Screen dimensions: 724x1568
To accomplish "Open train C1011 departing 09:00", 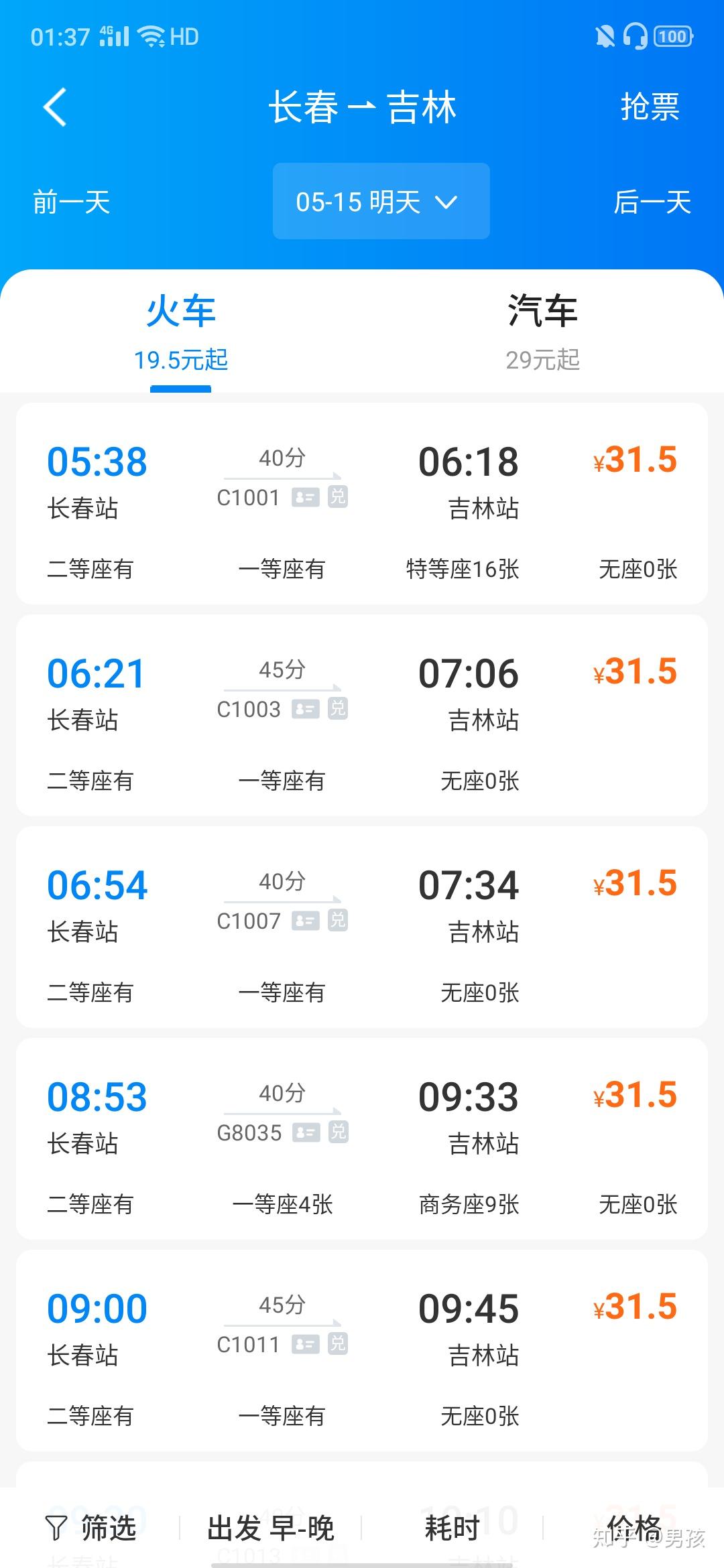I will tap(362, 1351).
